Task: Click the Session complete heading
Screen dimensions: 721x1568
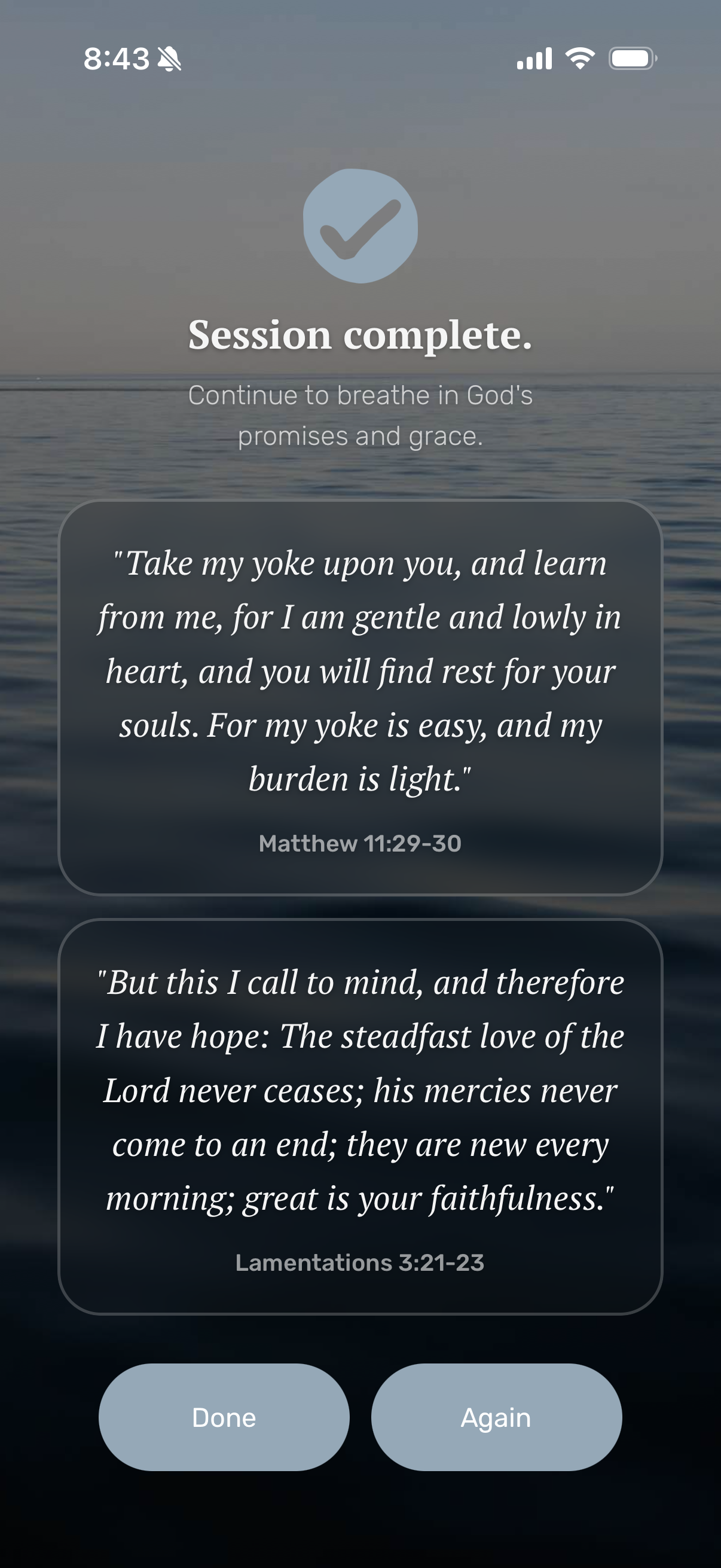Action: pos(360,335)
